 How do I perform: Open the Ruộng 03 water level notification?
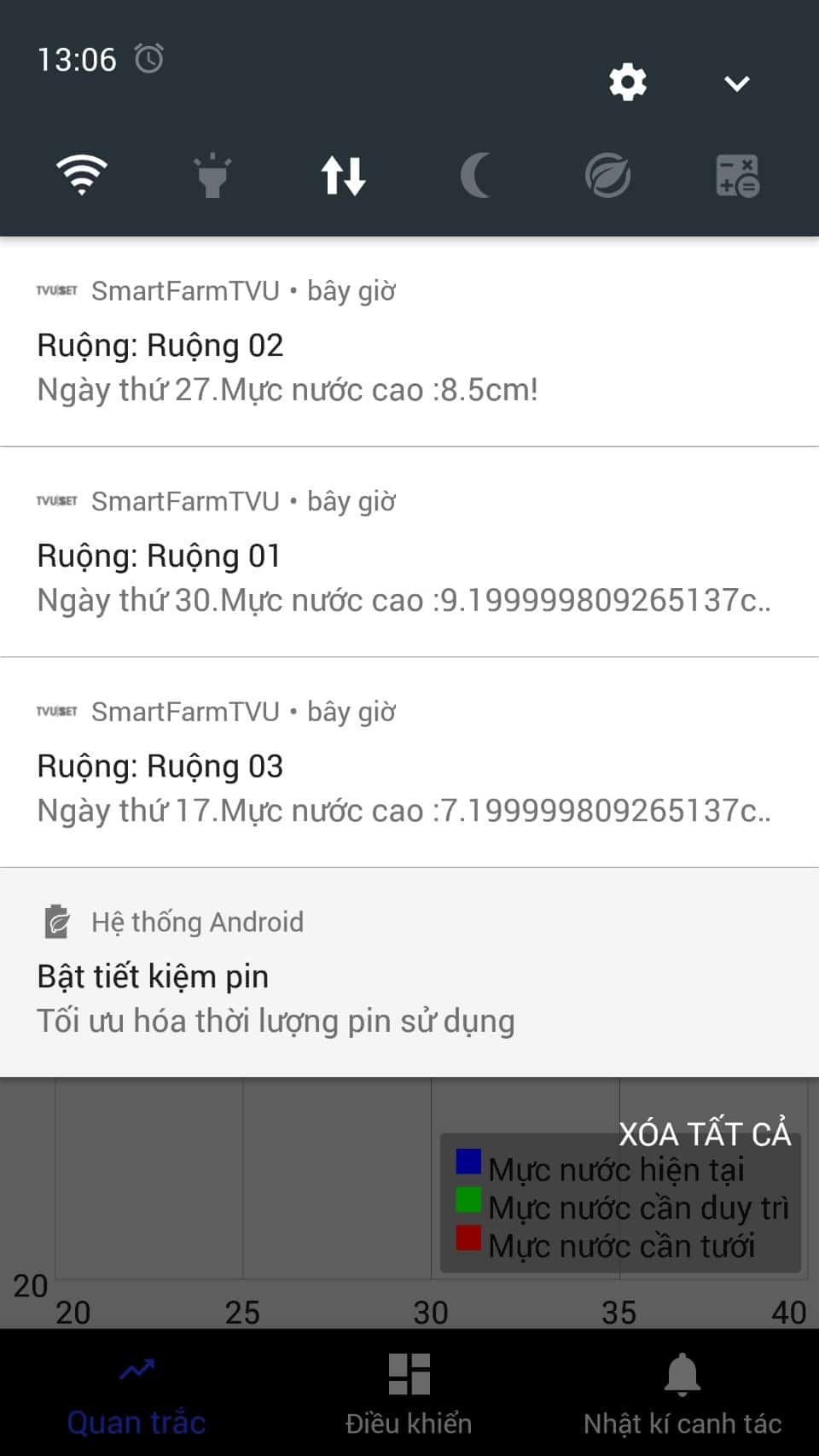(409, 763)
